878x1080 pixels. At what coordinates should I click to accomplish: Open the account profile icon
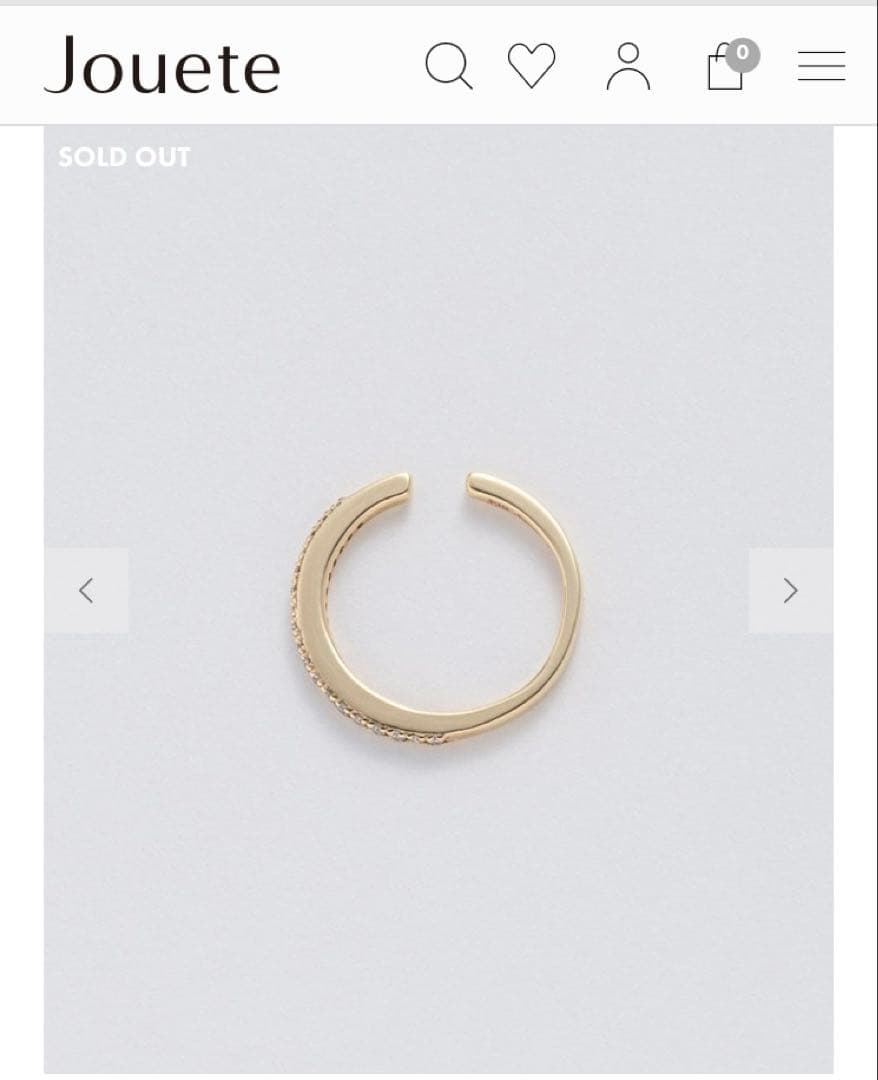[628, 66]
